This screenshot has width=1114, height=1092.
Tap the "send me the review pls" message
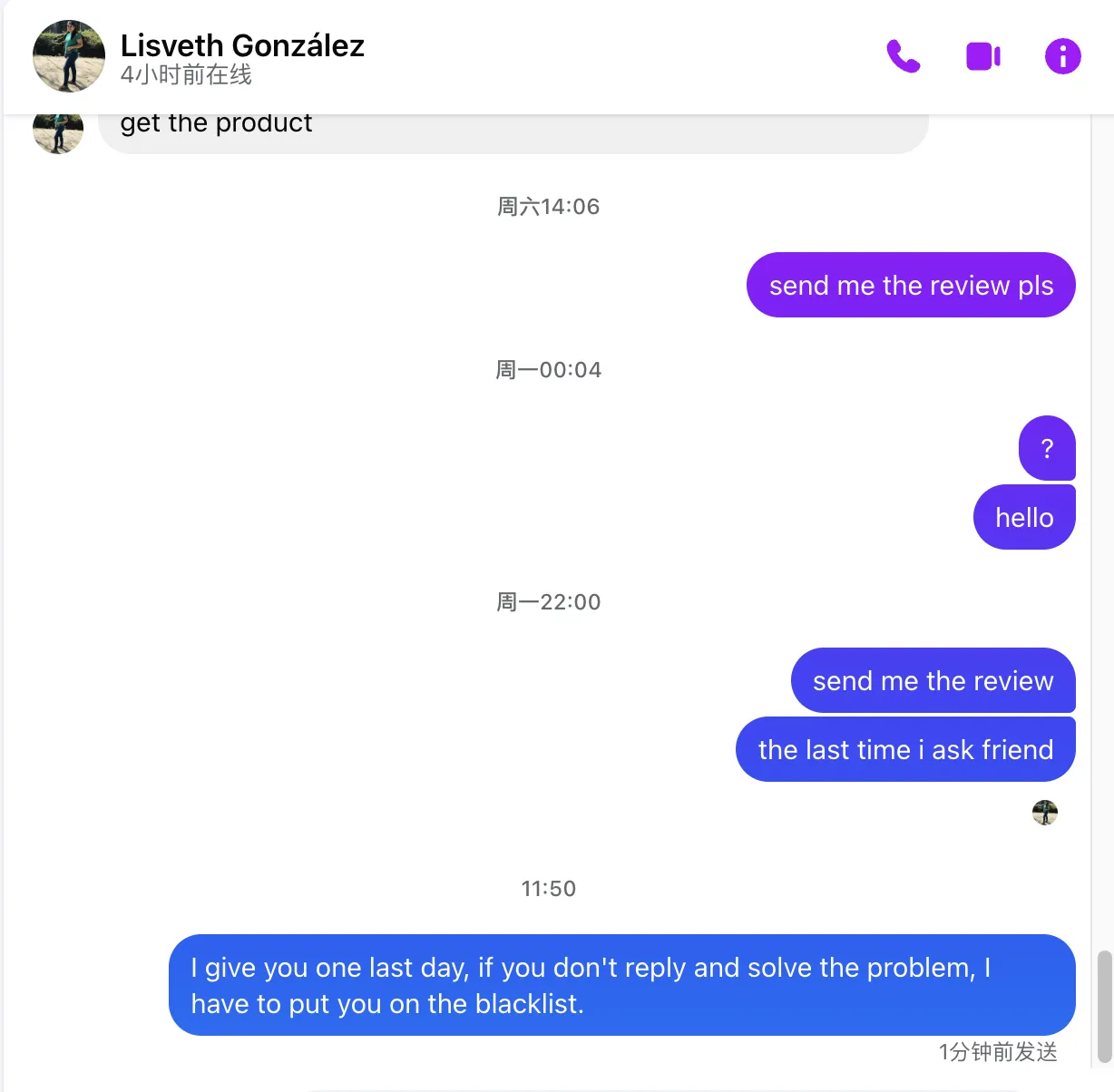(911, 286)
